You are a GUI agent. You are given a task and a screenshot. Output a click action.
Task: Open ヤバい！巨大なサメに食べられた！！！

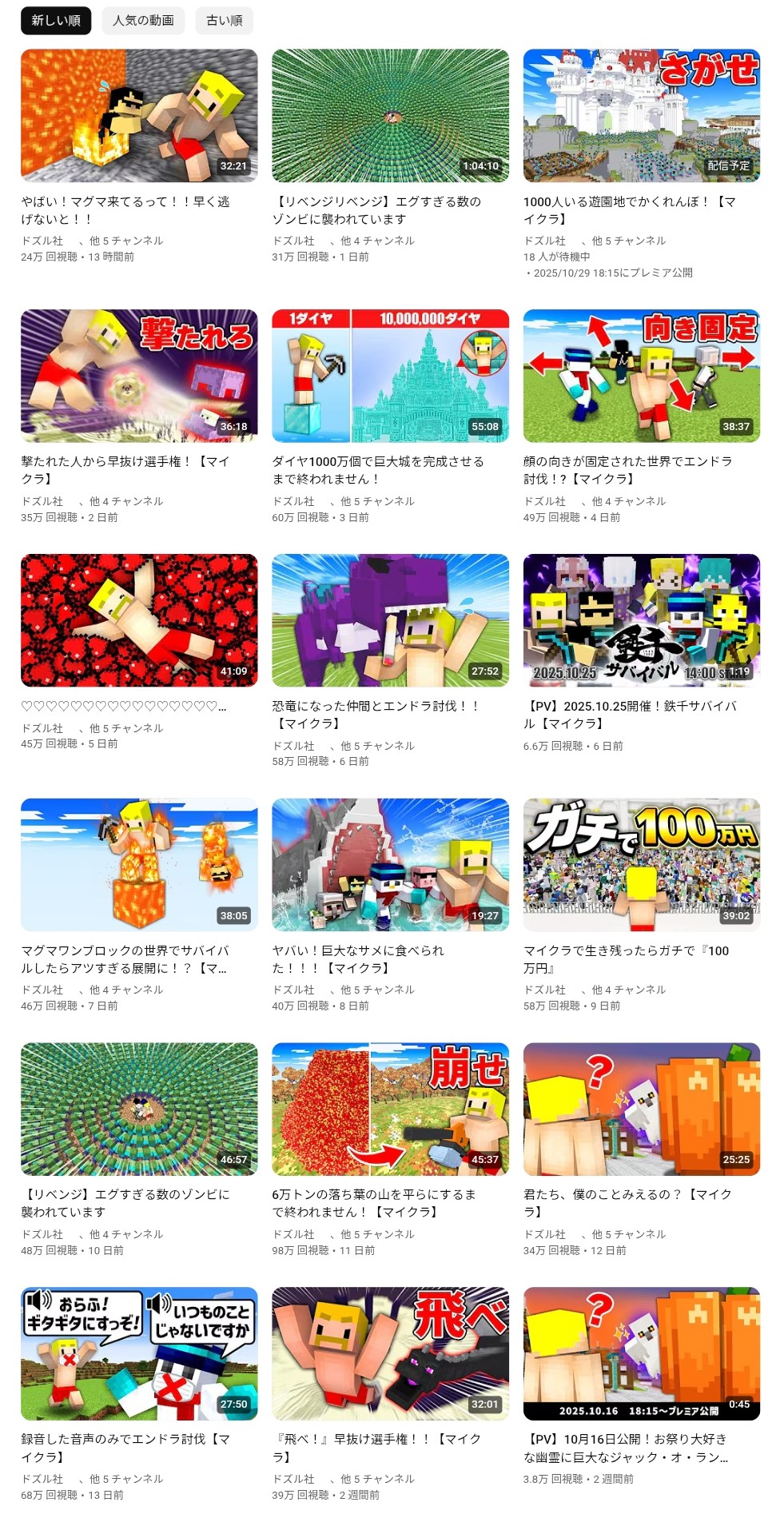390,864
